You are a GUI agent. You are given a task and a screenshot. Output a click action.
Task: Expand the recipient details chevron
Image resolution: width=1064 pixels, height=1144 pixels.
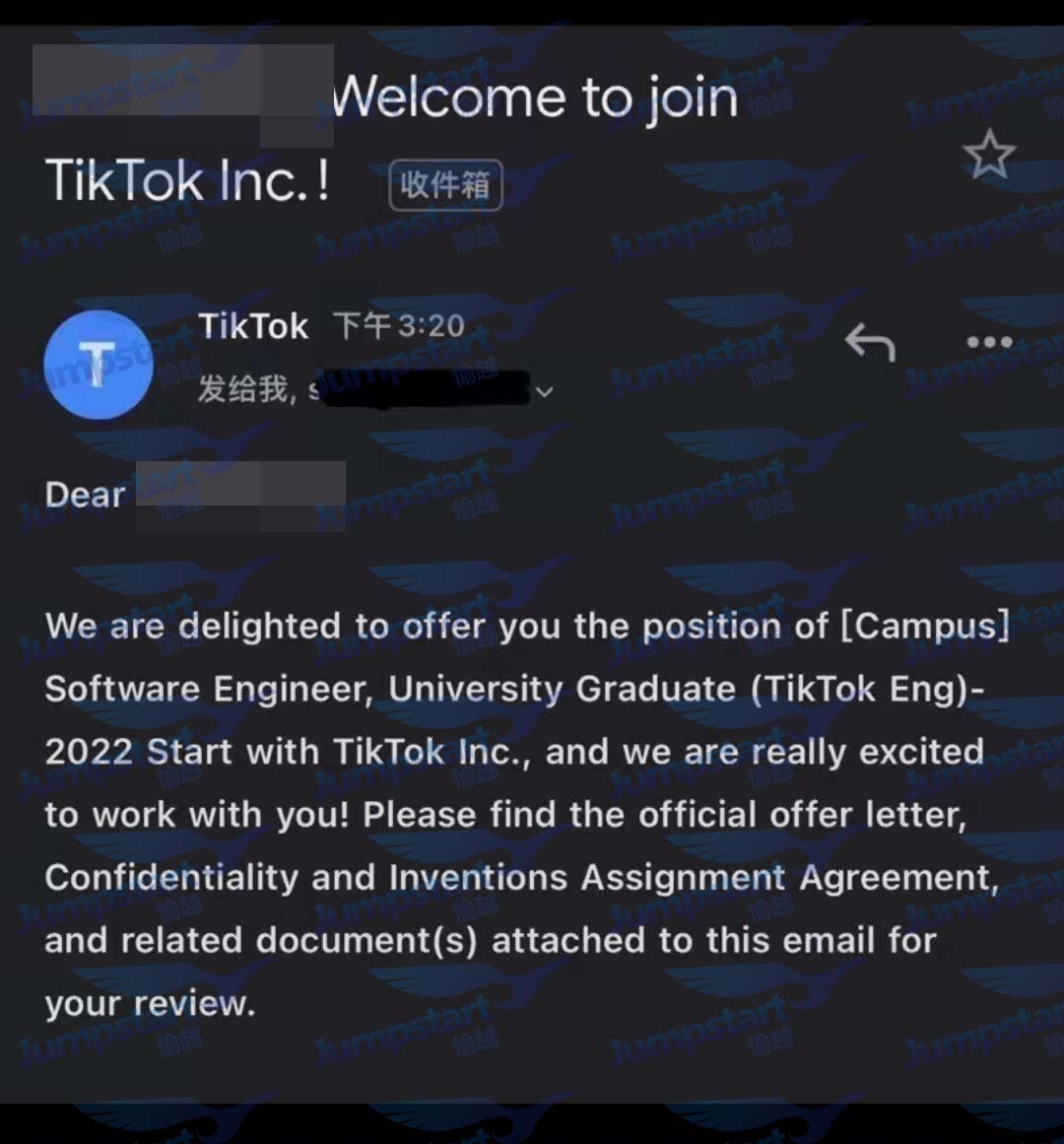point(545,391)
